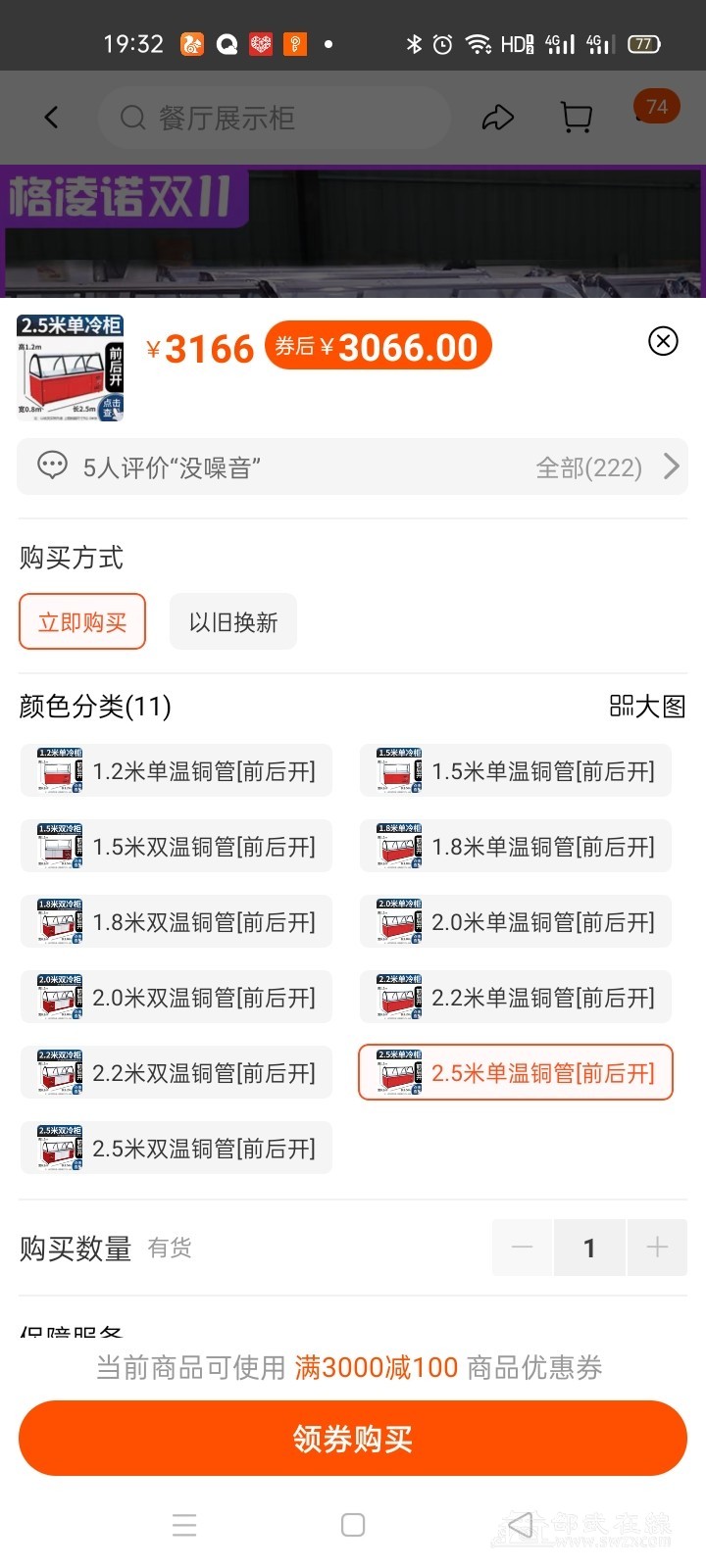Choose 2.0米单温铜管[前后开] variant

pyautogui.click(x=516, y=922)
